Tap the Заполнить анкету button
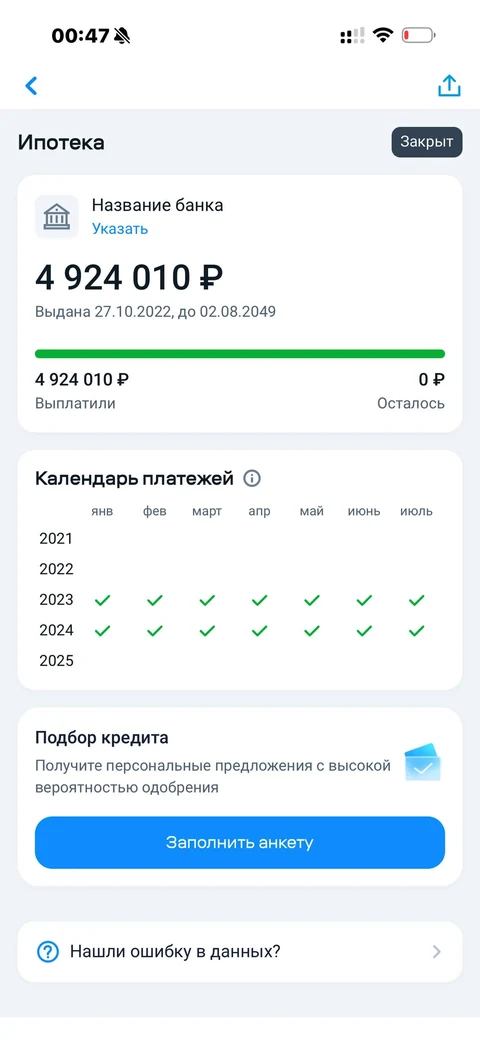 [x=239, y=843]
